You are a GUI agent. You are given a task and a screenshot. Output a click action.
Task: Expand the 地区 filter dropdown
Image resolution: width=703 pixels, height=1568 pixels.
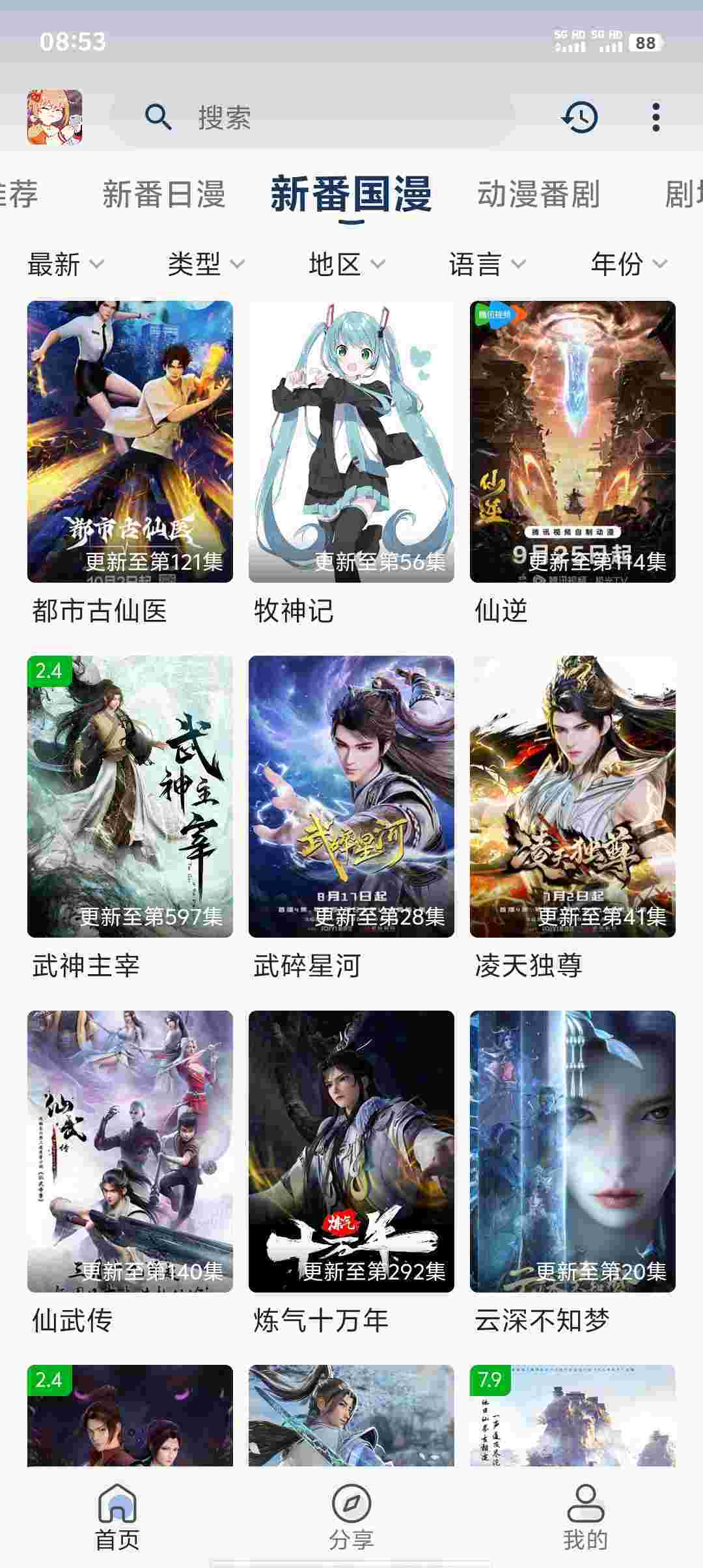347,264
